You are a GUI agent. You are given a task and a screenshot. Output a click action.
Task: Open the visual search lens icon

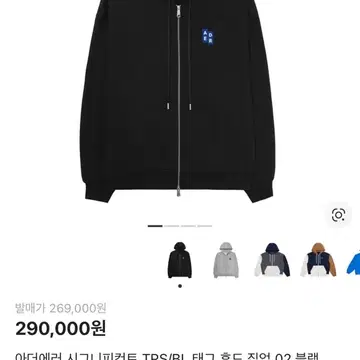point(338,215)
